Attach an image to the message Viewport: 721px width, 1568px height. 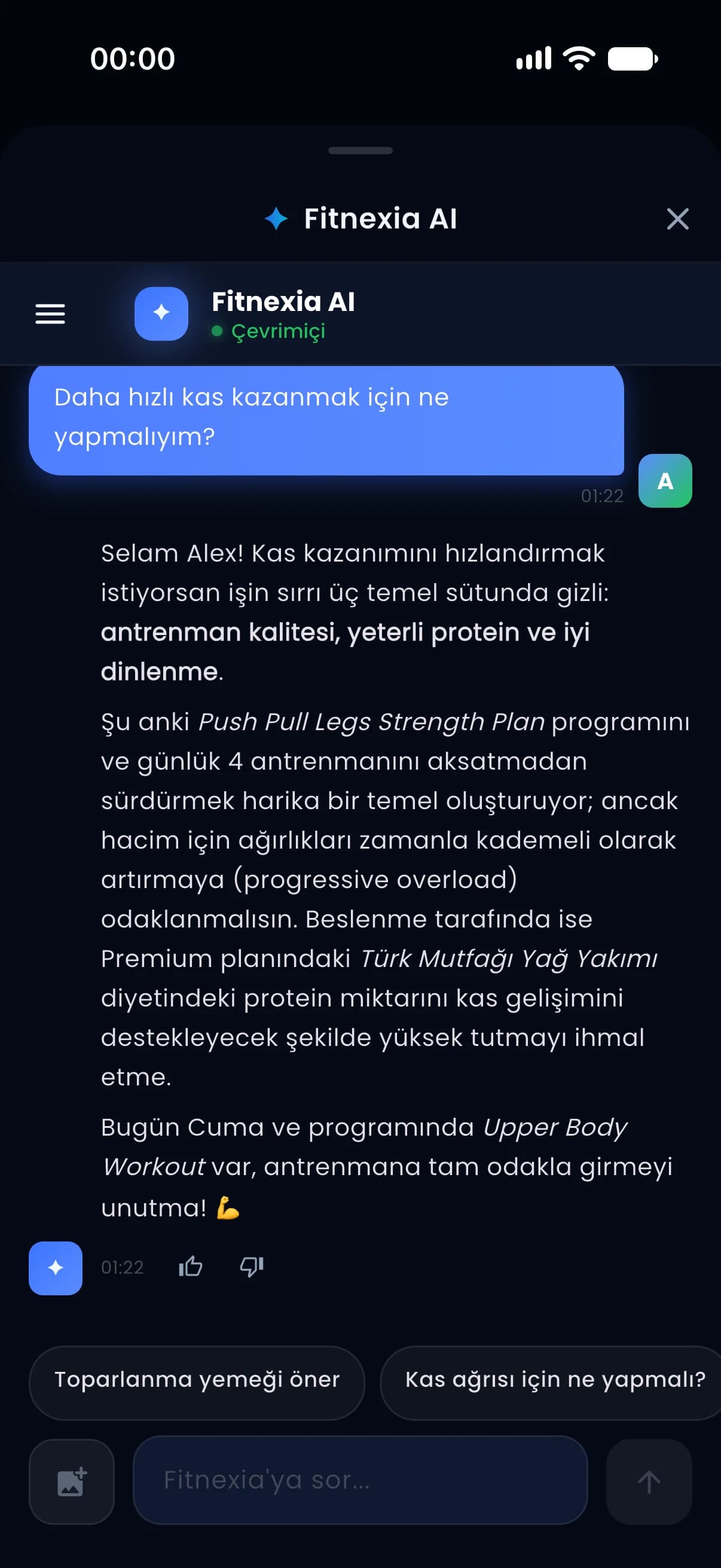click(72, 1481)
